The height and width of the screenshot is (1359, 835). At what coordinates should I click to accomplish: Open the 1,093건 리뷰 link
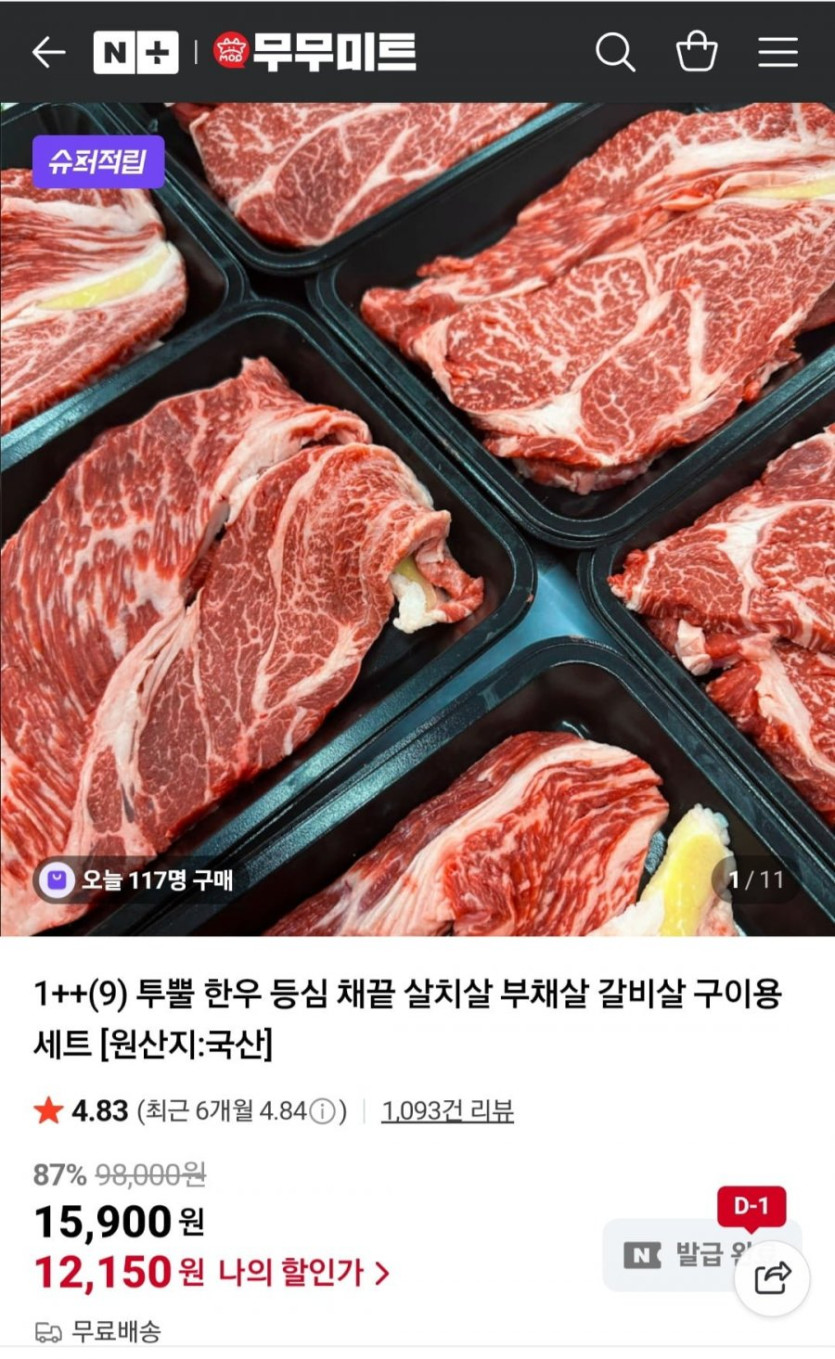click(x=447, y=1110)
